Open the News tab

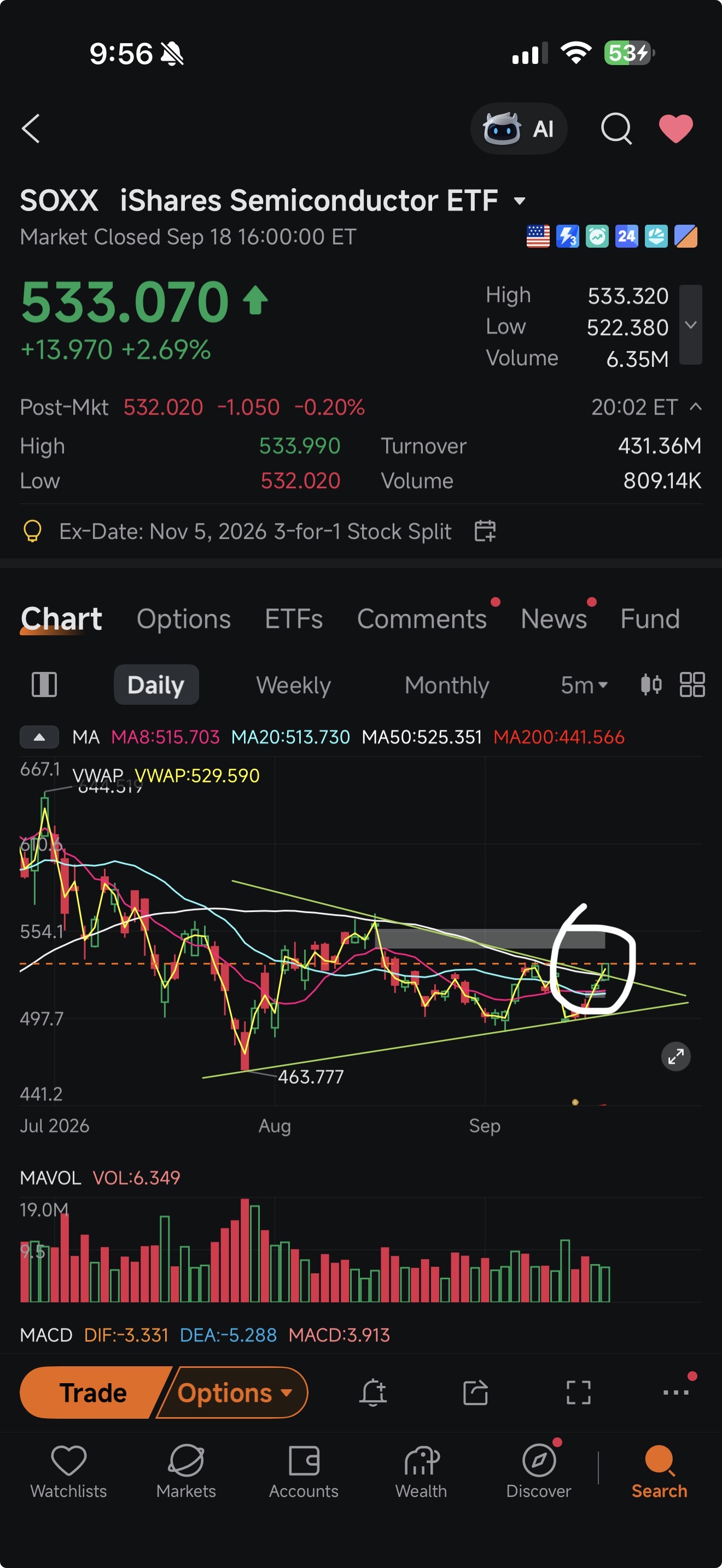click(554, 619)
